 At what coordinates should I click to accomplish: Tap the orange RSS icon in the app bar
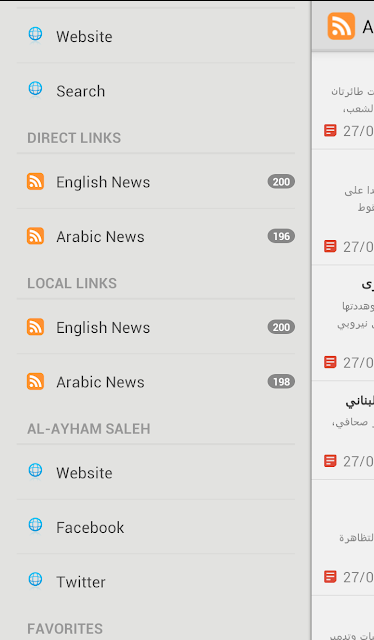341,26
